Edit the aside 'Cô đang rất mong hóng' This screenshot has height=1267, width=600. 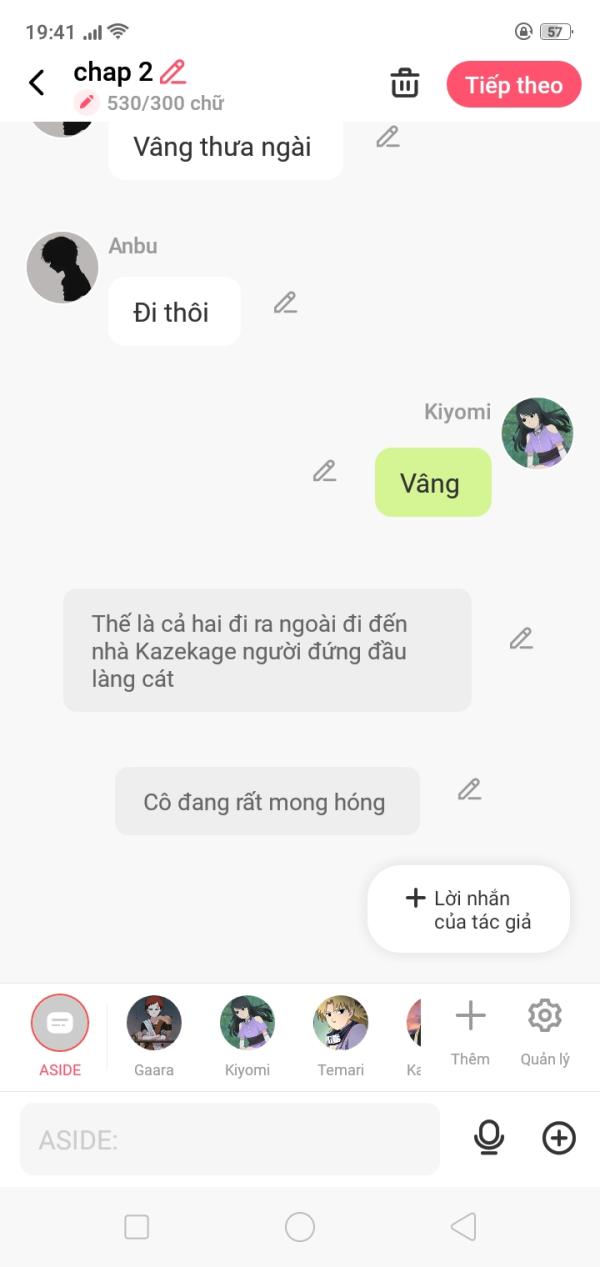(x=469, y=790)
